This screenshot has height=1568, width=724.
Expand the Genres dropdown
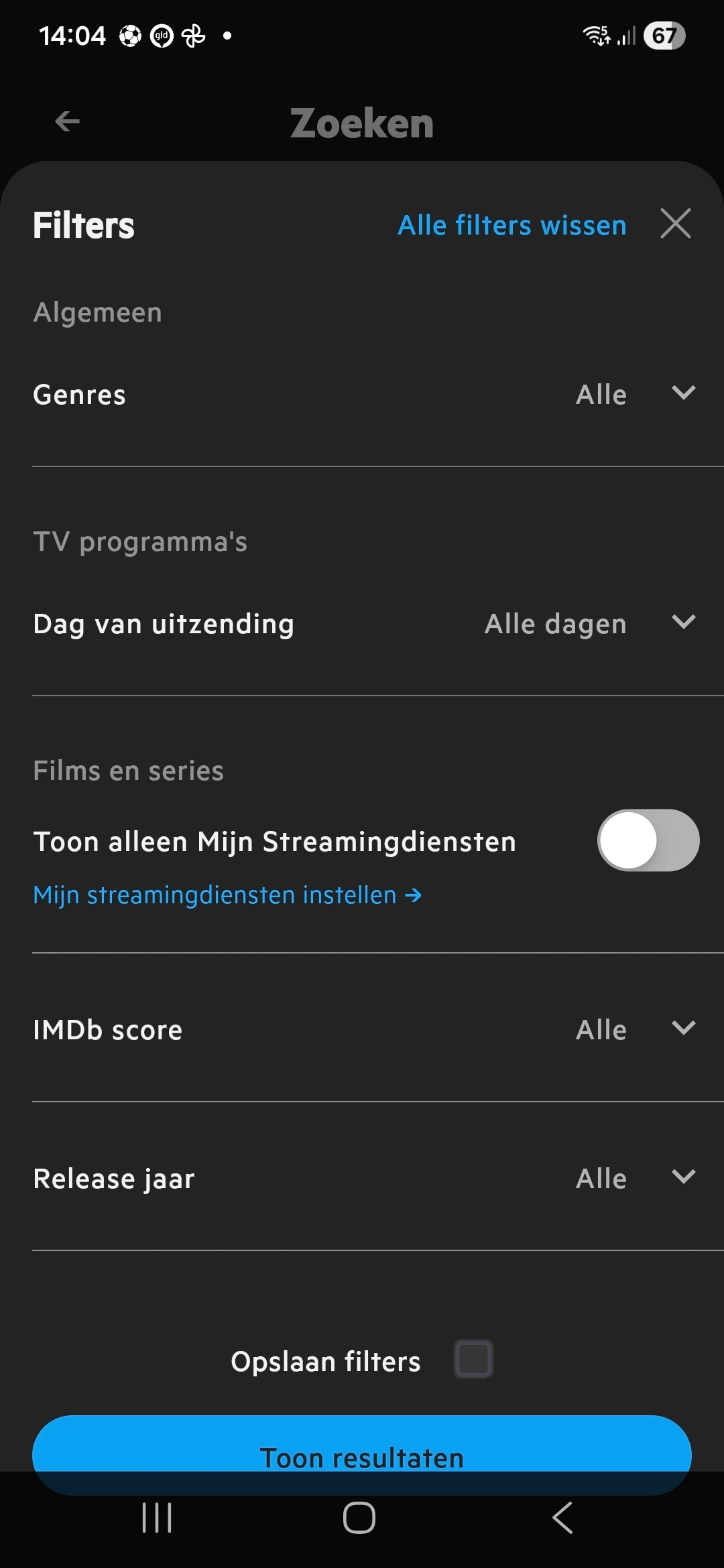(682, 394)
